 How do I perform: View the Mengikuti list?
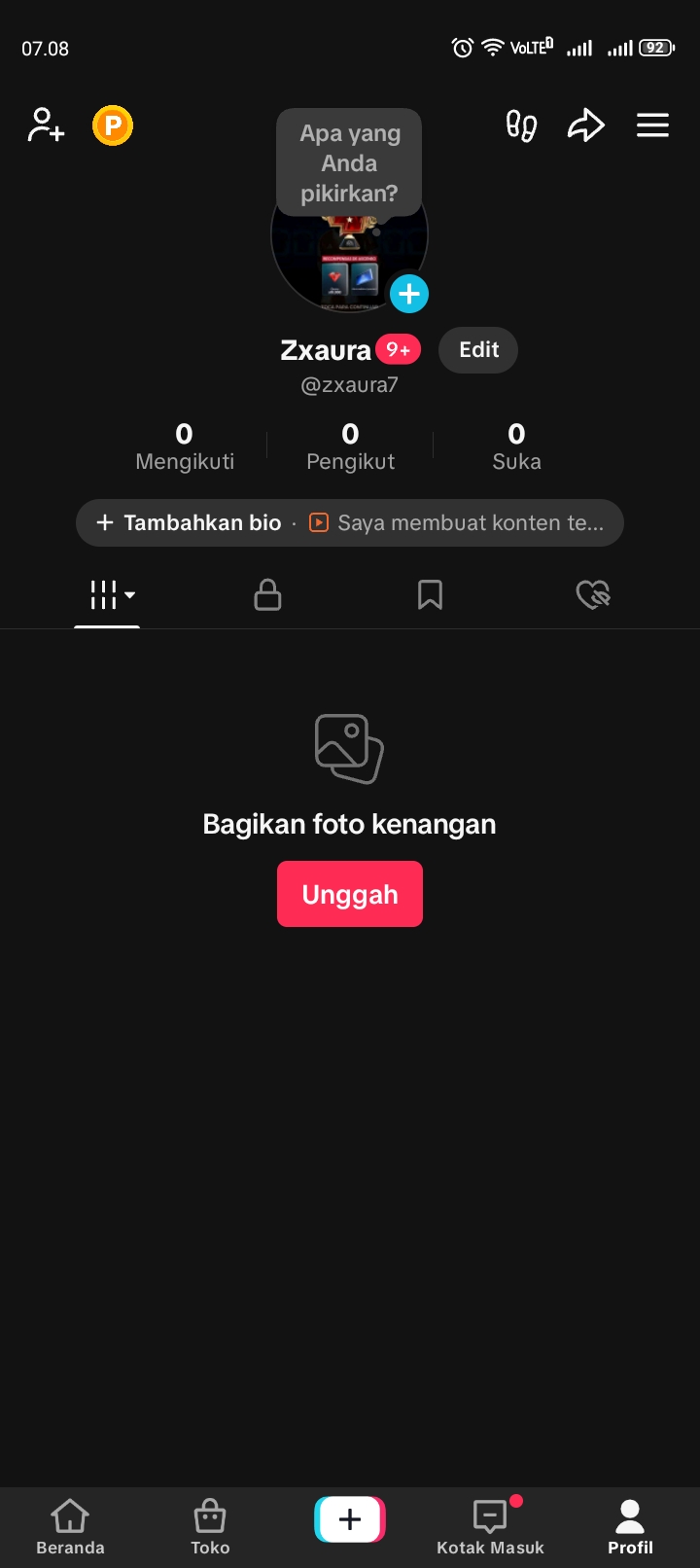coord(185,446)
